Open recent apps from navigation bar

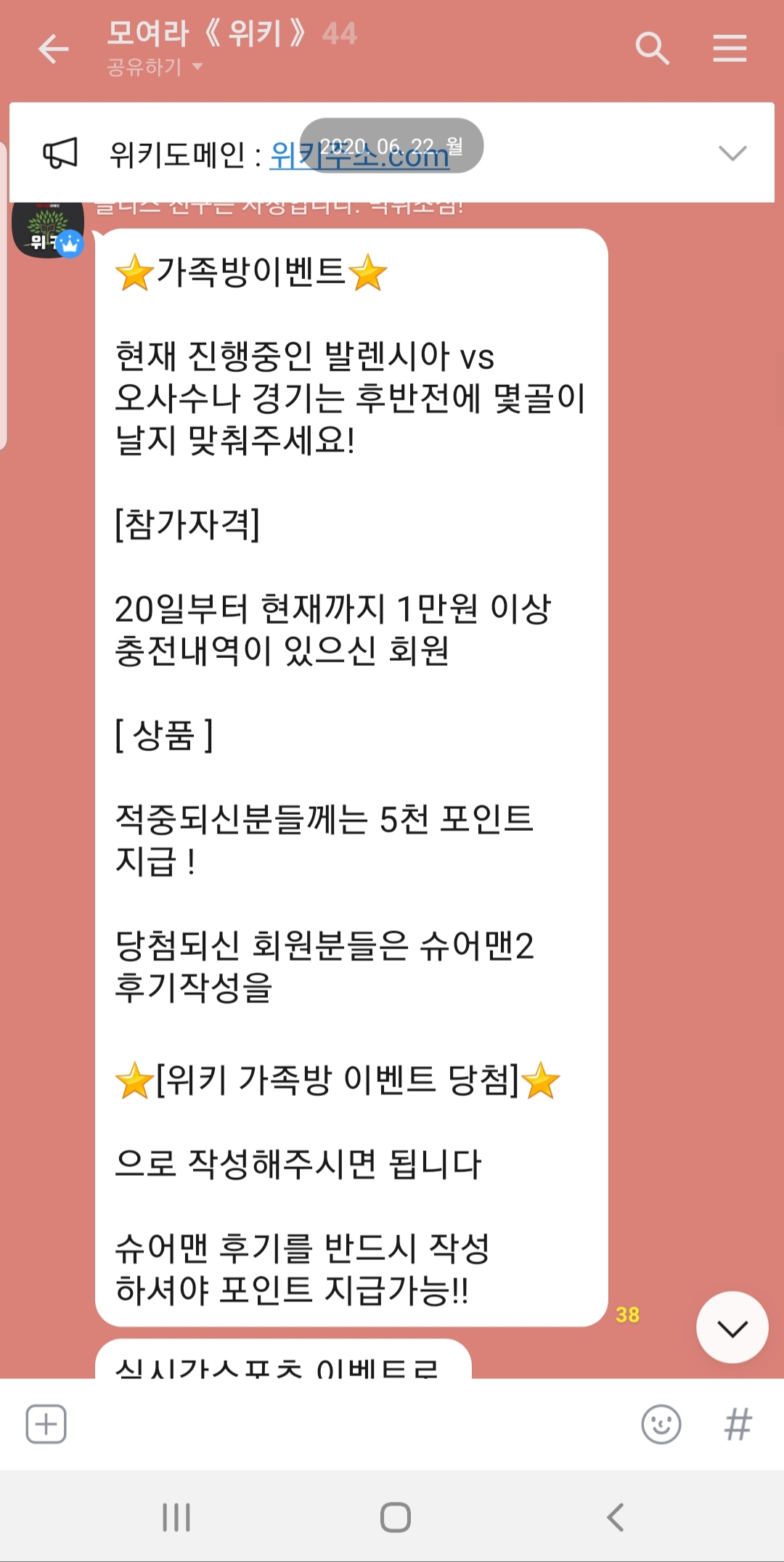(176, 1517)
